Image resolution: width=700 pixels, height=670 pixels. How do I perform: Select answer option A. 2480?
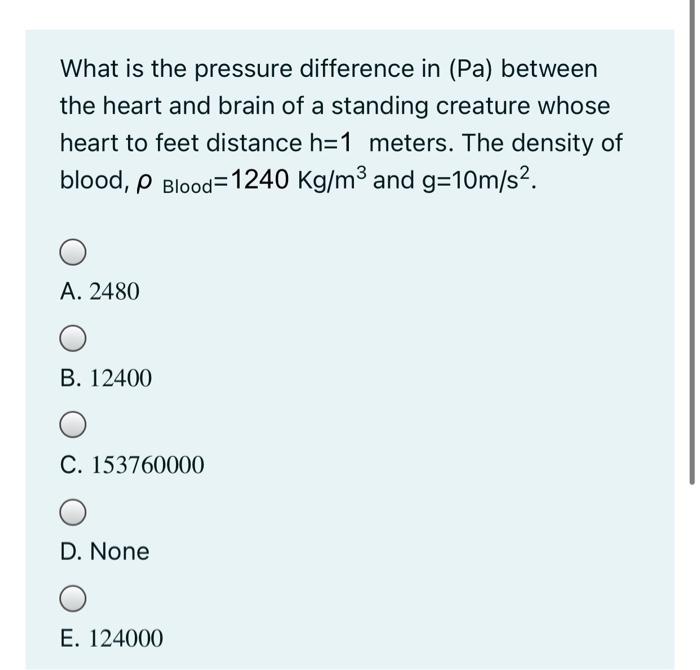click(72, 253)
